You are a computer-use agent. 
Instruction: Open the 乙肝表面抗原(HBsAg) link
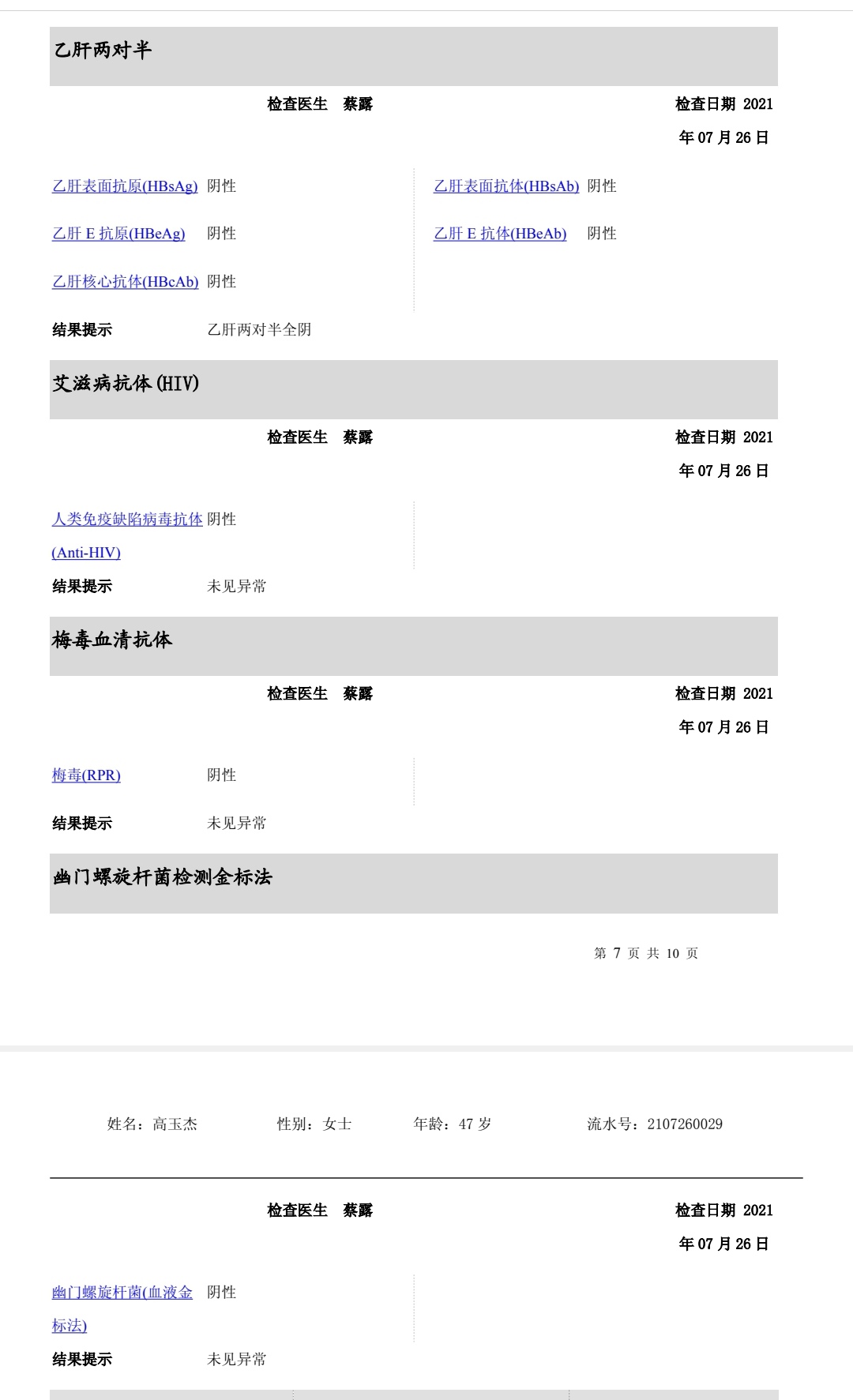pos(125,186)
